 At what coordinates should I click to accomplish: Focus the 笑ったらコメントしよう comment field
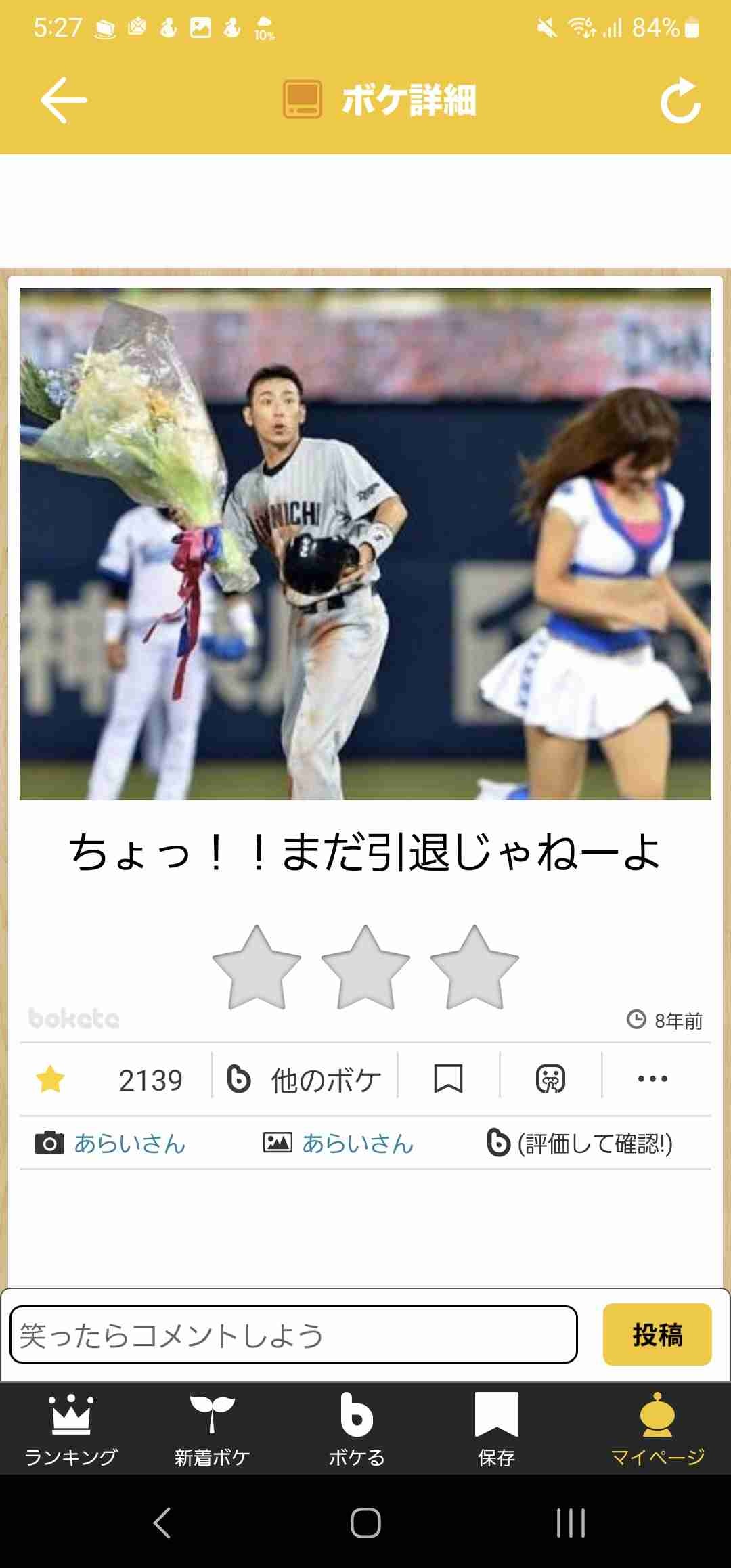click(293, 1334)
